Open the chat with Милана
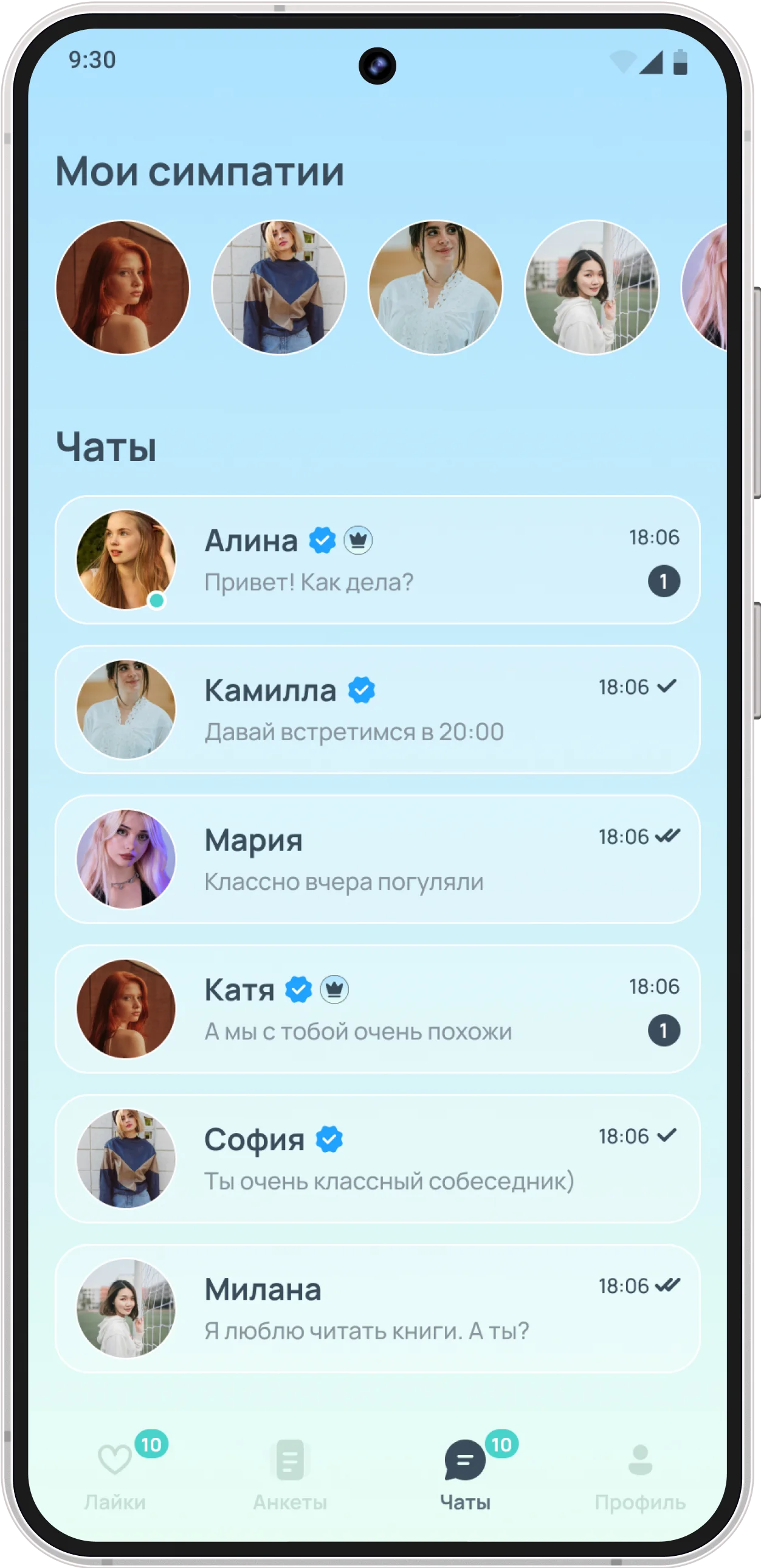The width and height of the screenshot is (761, 1568). click(x=377, y=1309)
